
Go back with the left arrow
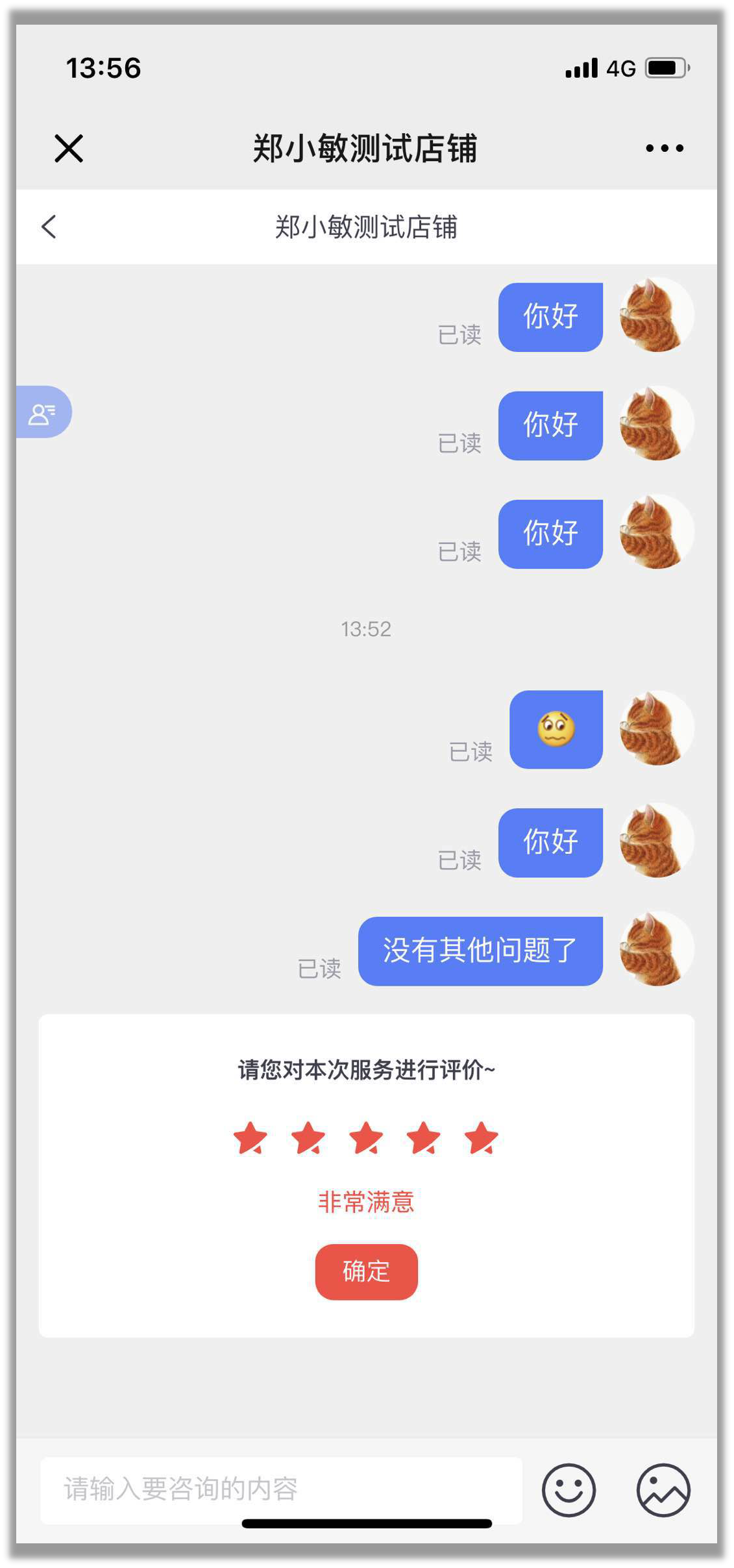point(49,227)
